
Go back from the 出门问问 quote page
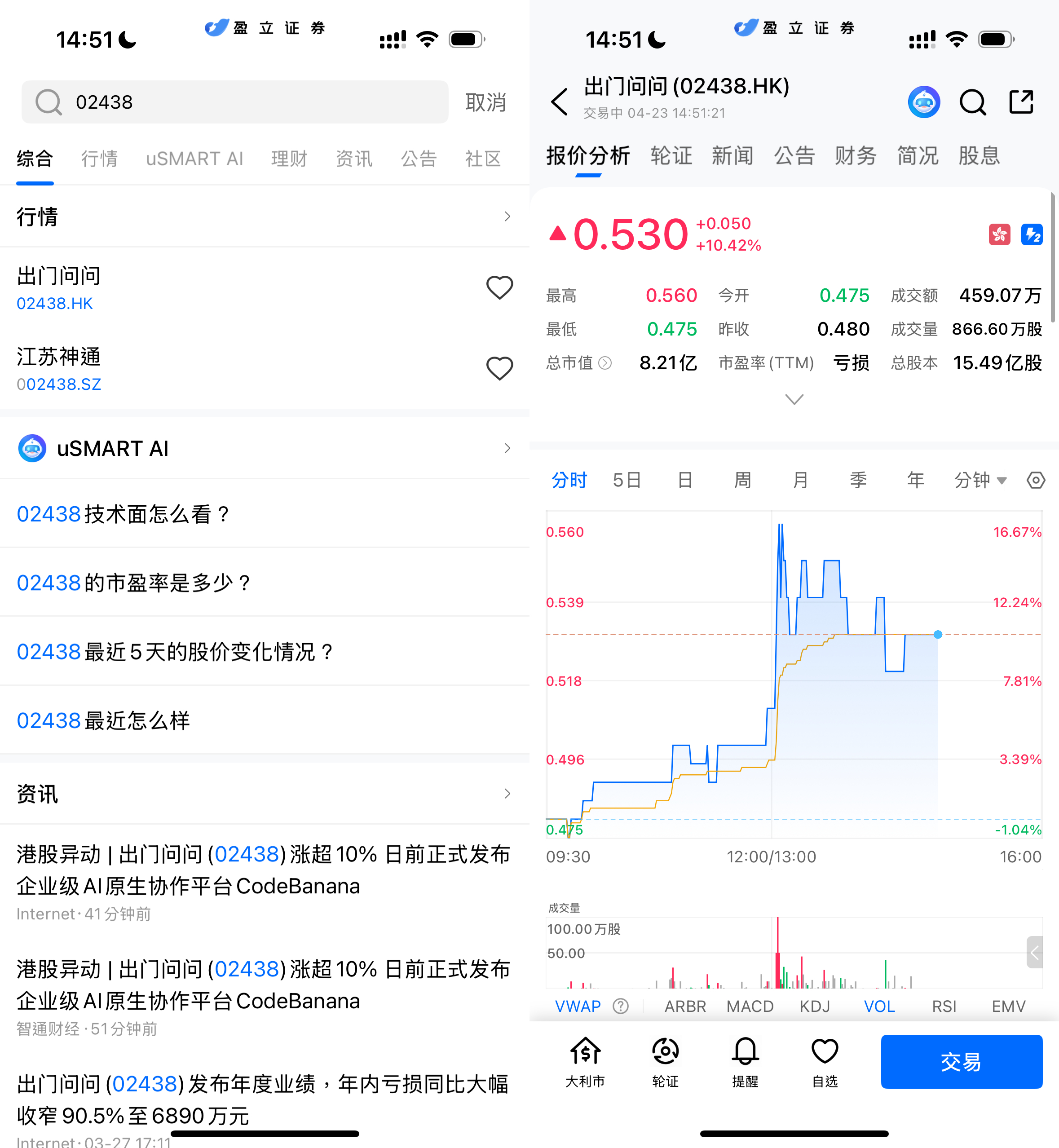point(559,102)
